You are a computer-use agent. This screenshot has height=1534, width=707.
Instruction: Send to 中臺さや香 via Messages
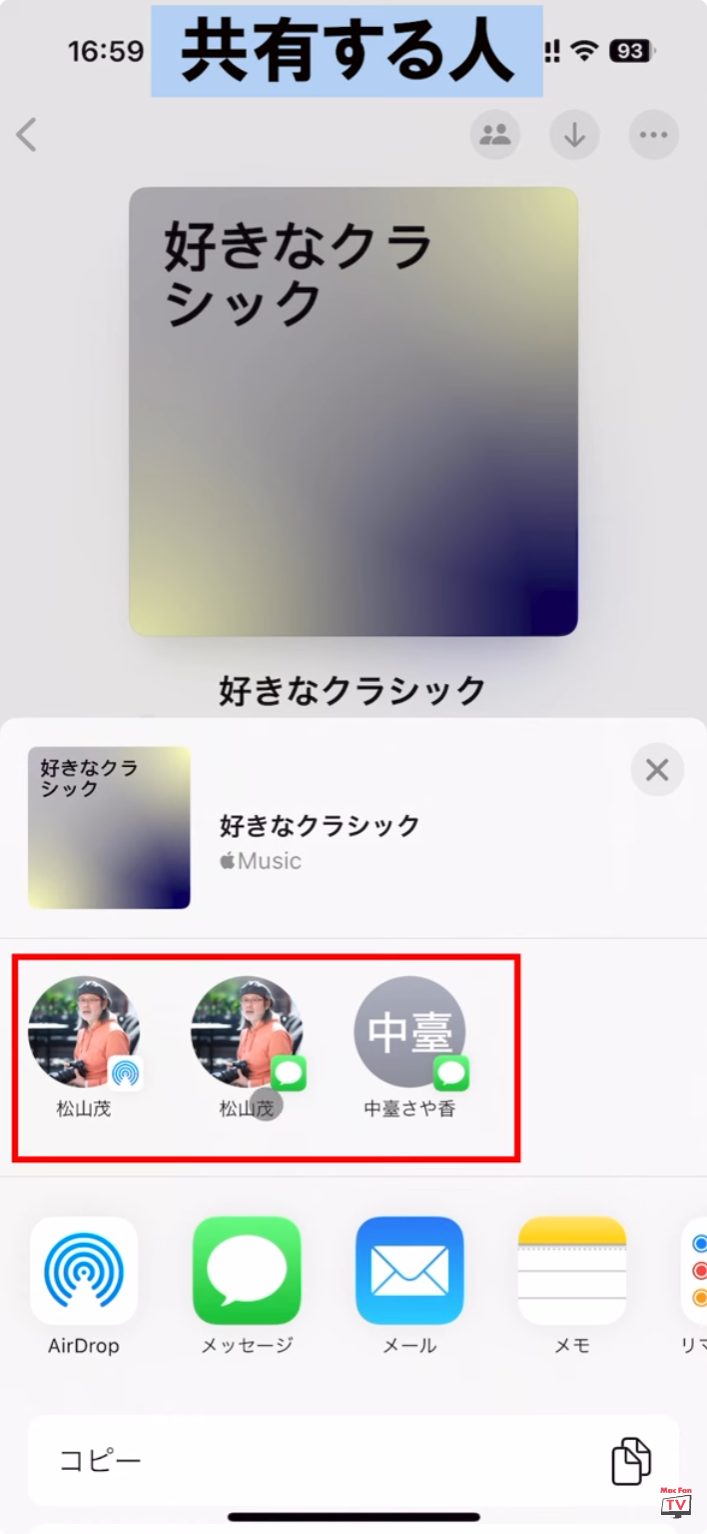410,1032
